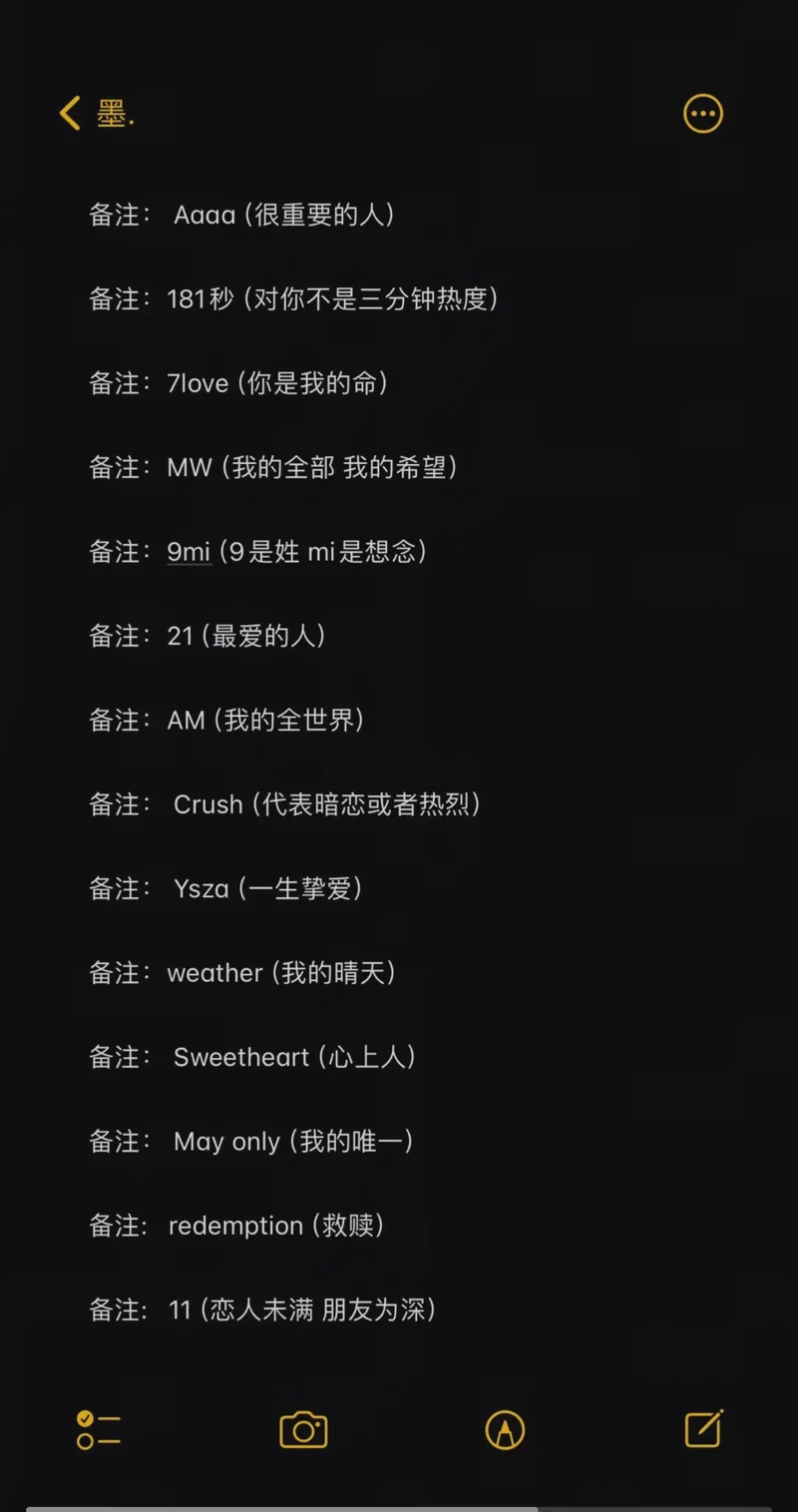Tap the weather (我的晴天) line

tap(249, 973)
